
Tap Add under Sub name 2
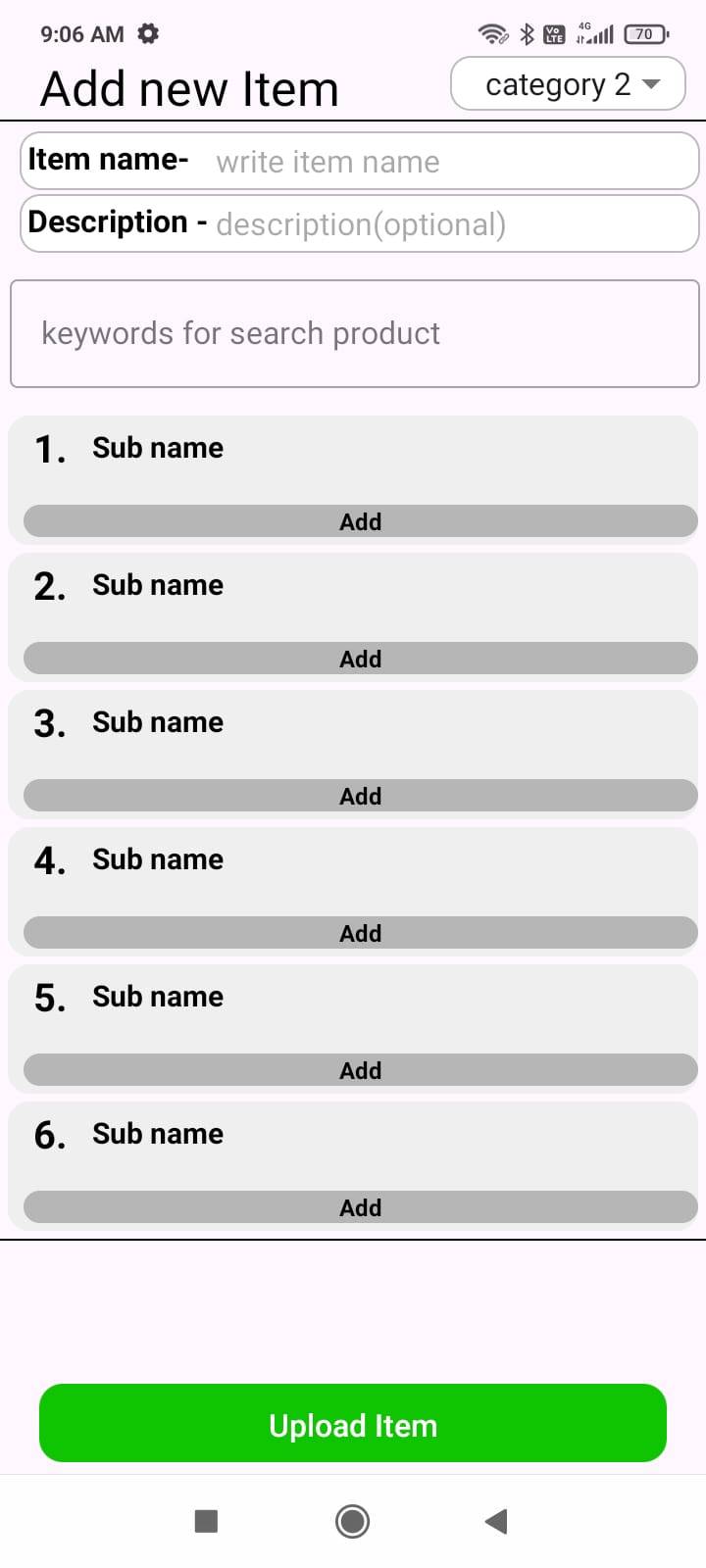point(360,659)
